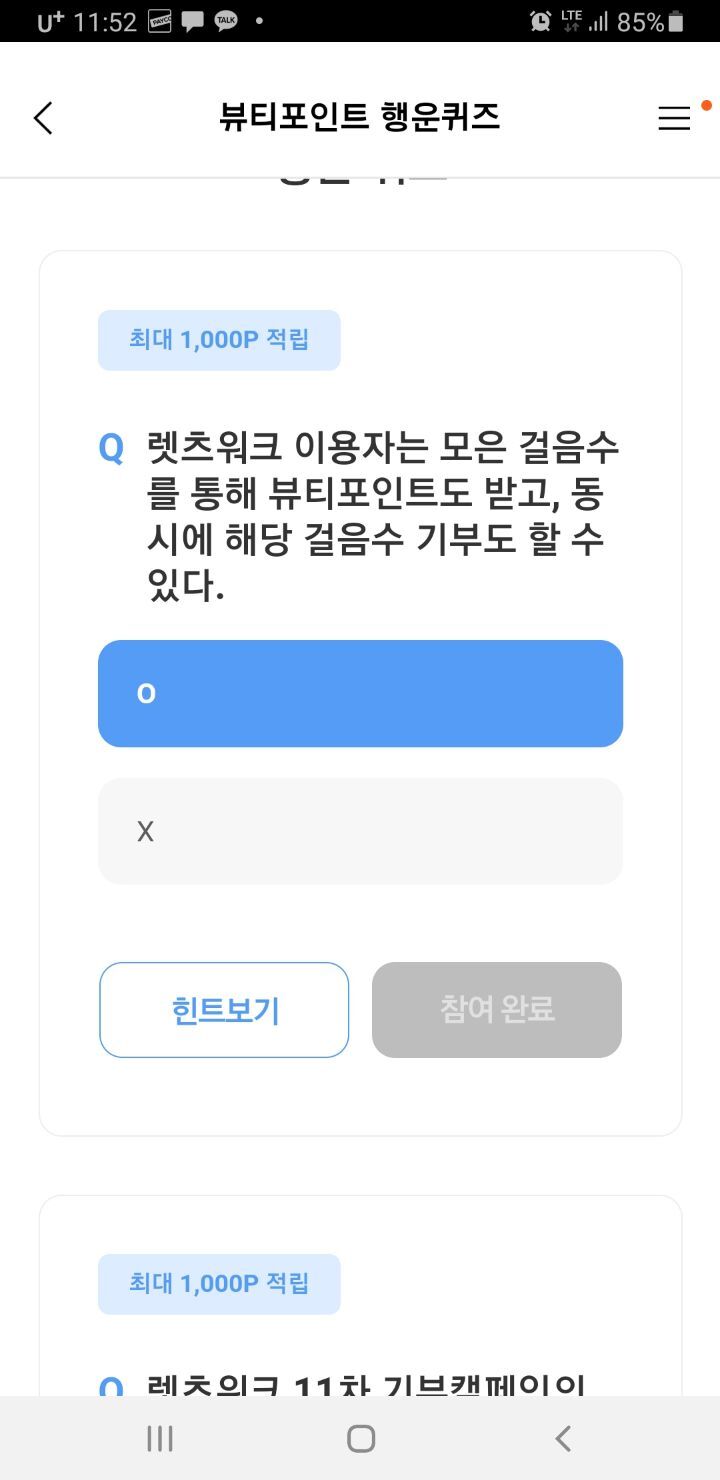Tap 힌트보기 to view the hint

[224, 1010]
